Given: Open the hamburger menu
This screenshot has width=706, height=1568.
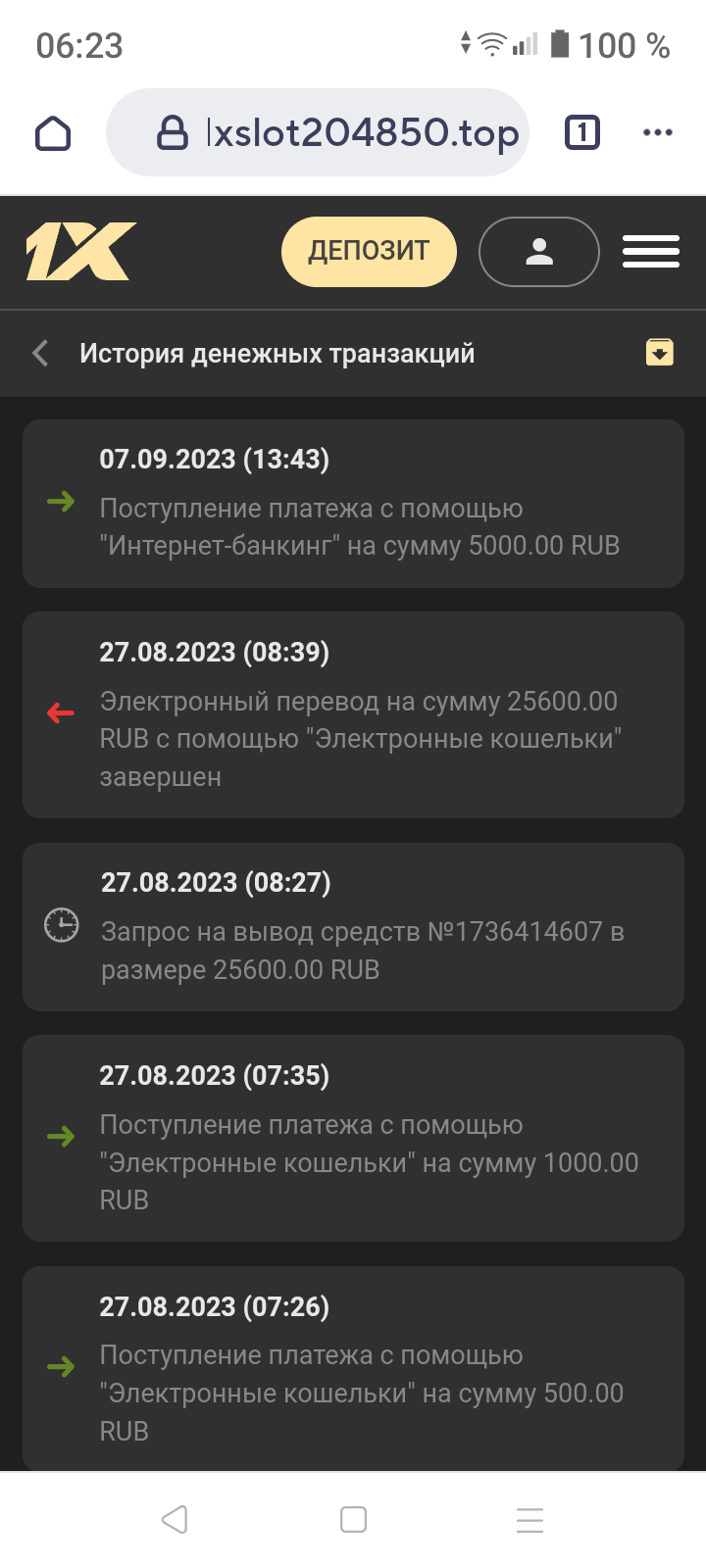Looking at the screenshot, I should point(650,252).
